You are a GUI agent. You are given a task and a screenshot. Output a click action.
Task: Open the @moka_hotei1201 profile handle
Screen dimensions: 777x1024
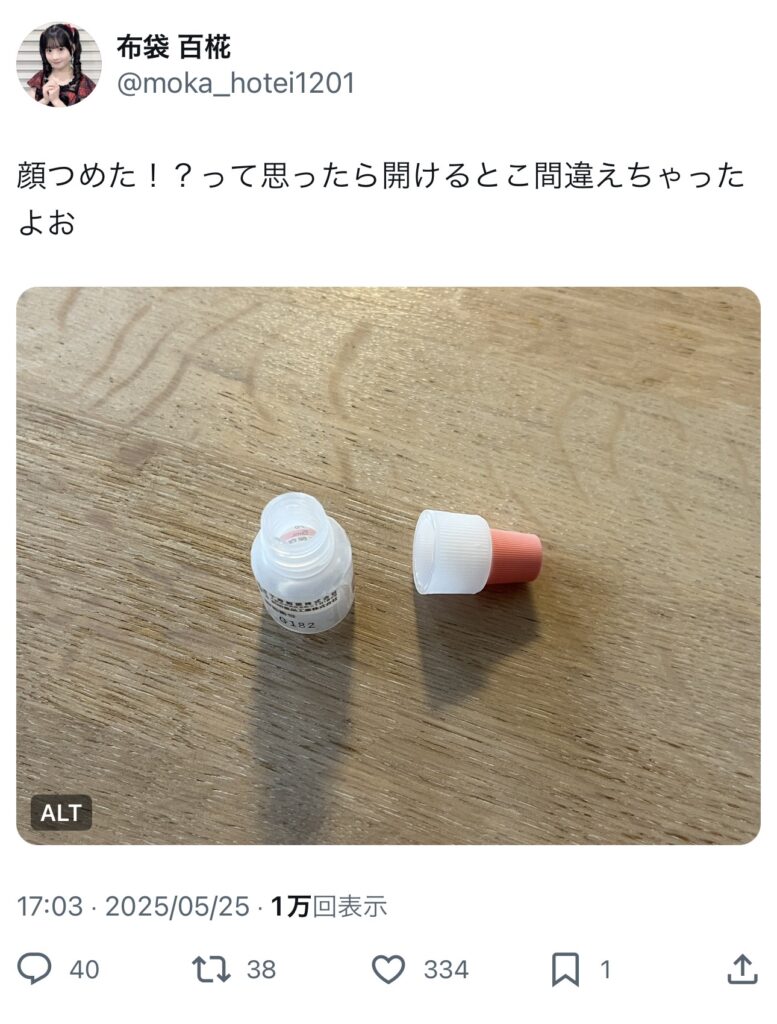[236, 84]
